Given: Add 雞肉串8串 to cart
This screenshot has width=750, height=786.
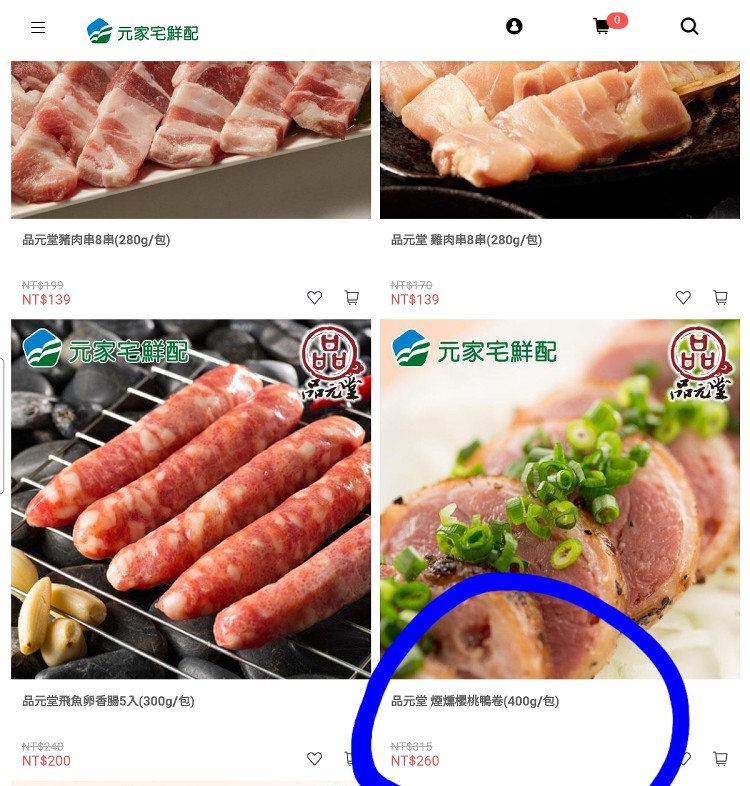Looking at the screenshot, I should pos(720,297).
